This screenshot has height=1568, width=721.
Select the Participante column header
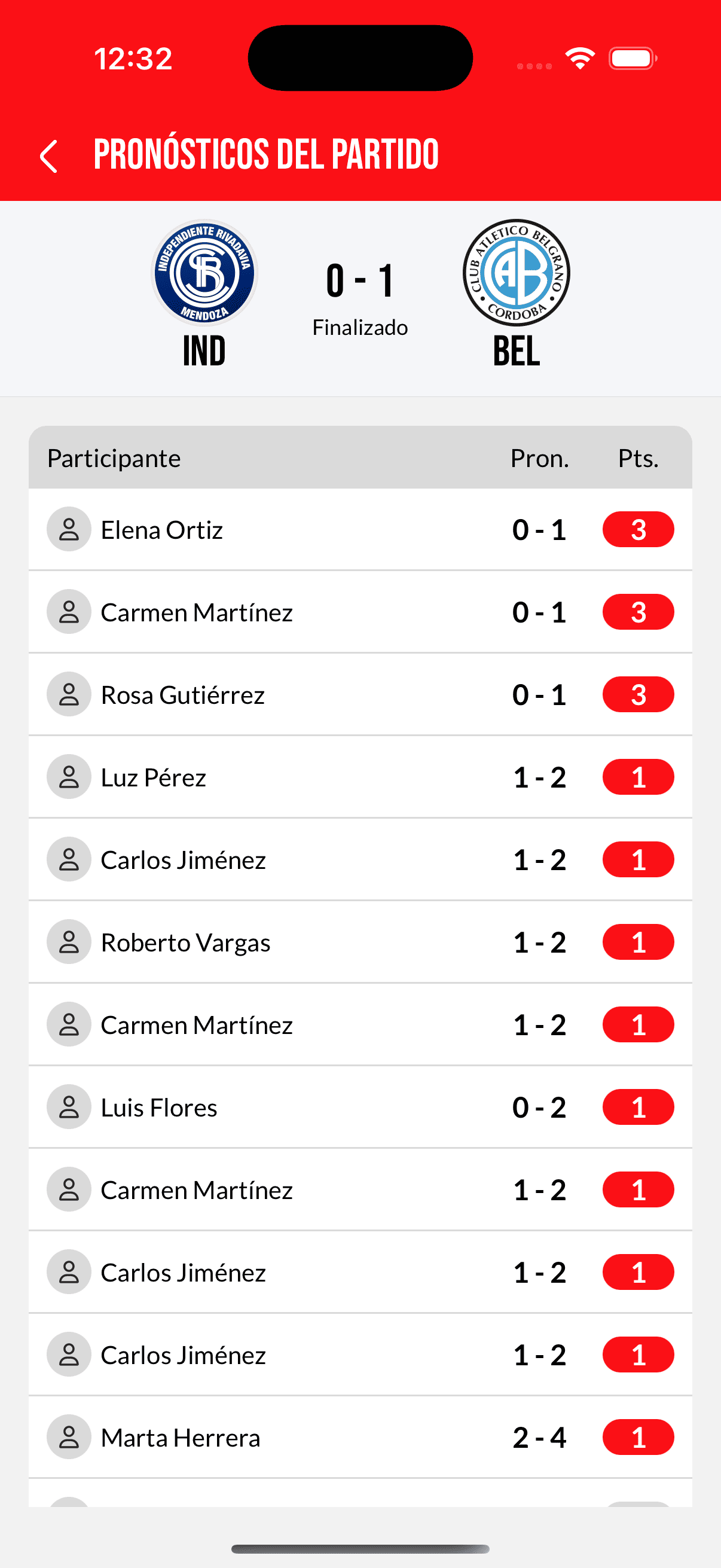113,457
